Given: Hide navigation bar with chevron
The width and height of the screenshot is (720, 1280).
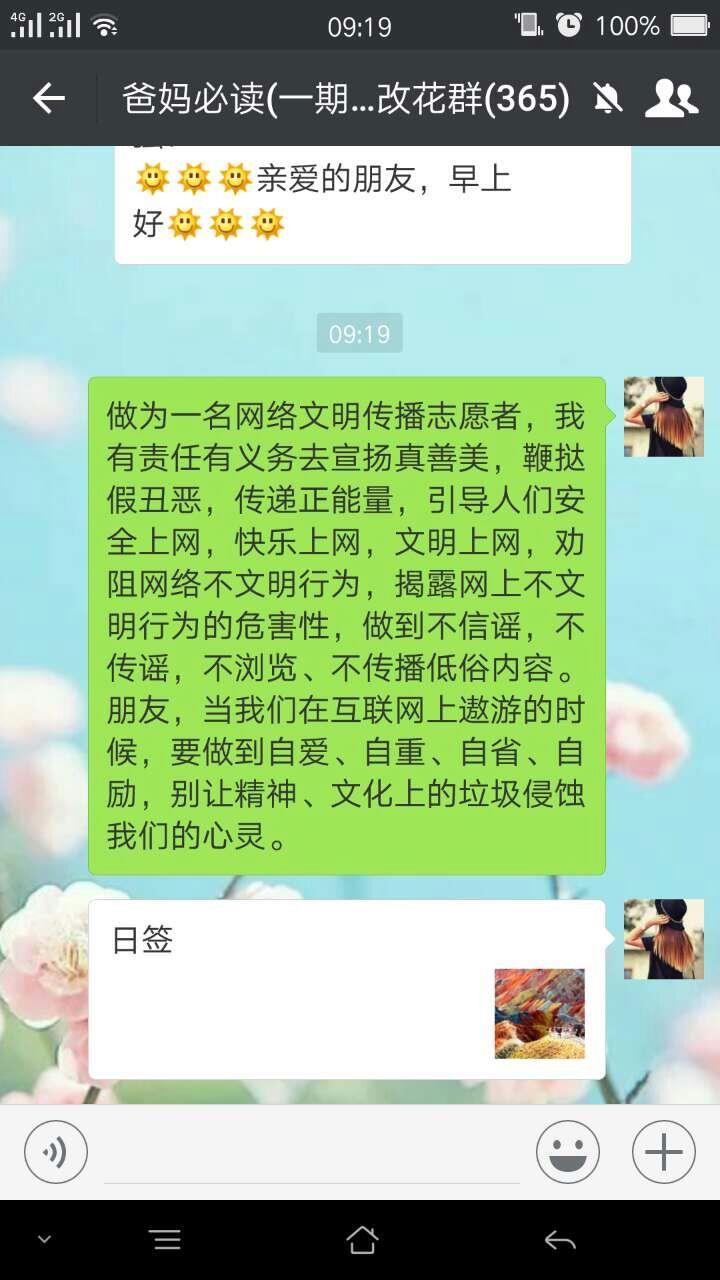Looking at the screenshot, I should point(44,1240).
